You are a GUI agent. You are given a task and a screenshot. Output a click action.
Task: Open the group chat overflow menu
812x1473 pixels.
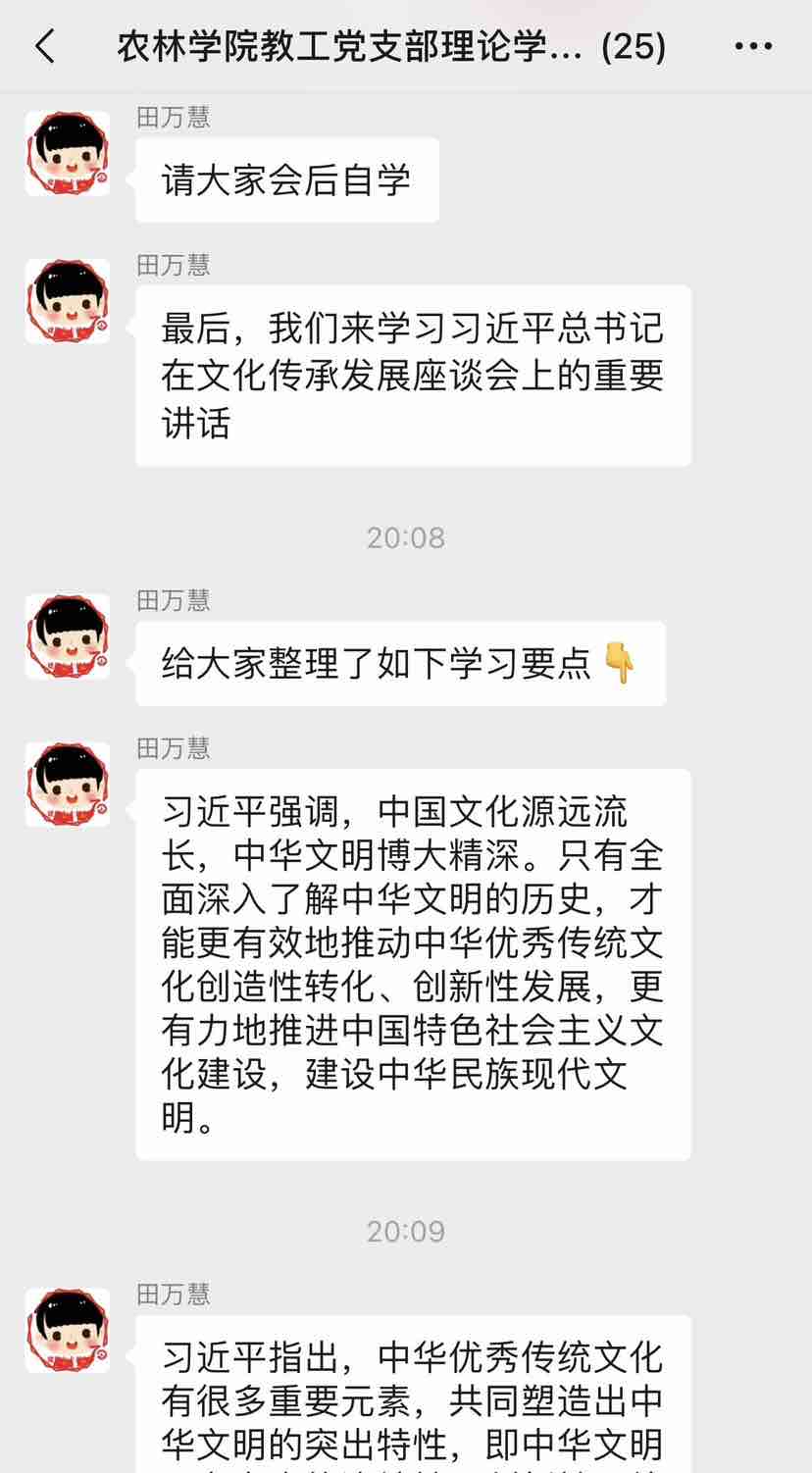coord(753,46)
